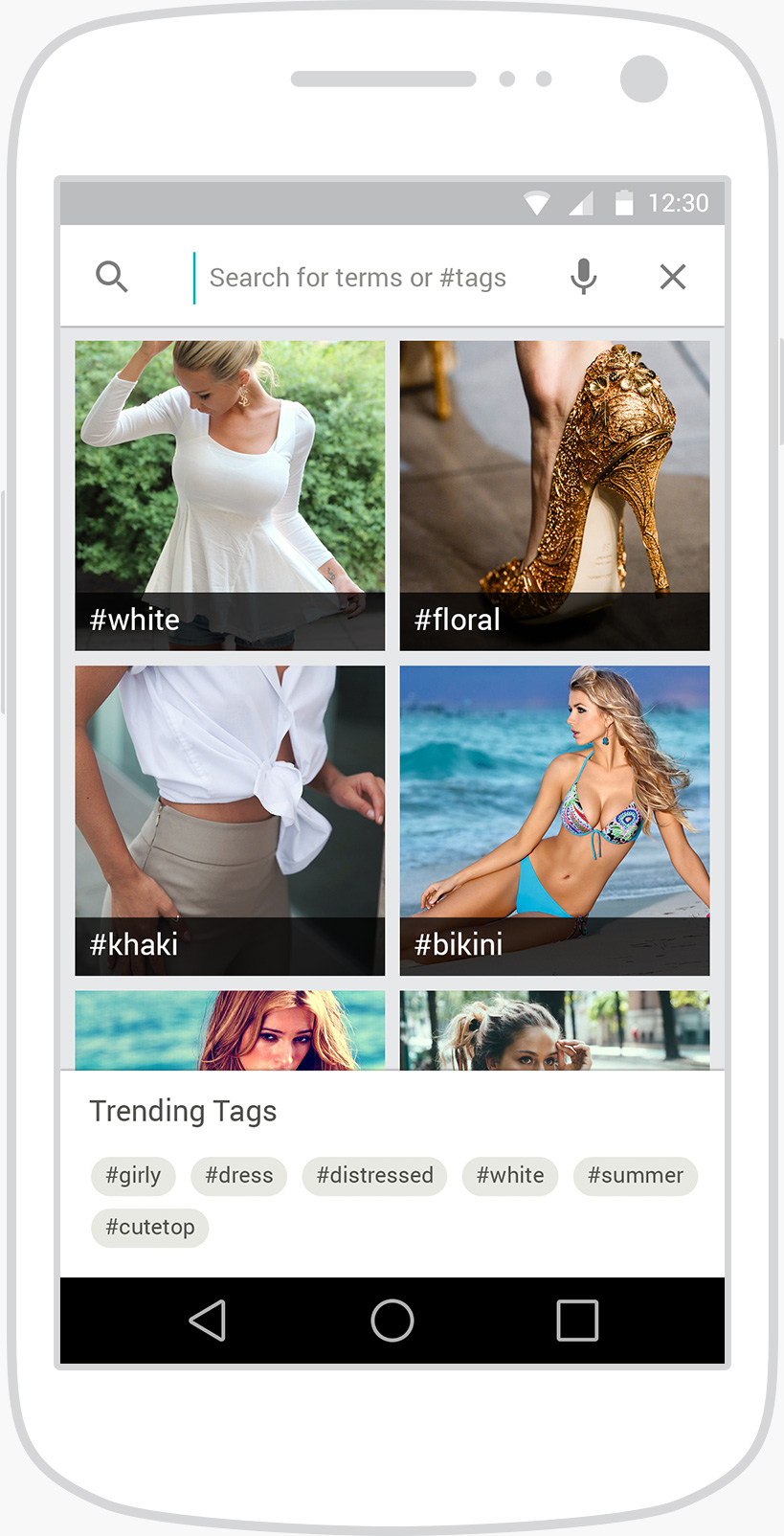Open the #white photo tile
This screenshot has width=784, height=1536.
click(230, 495)
